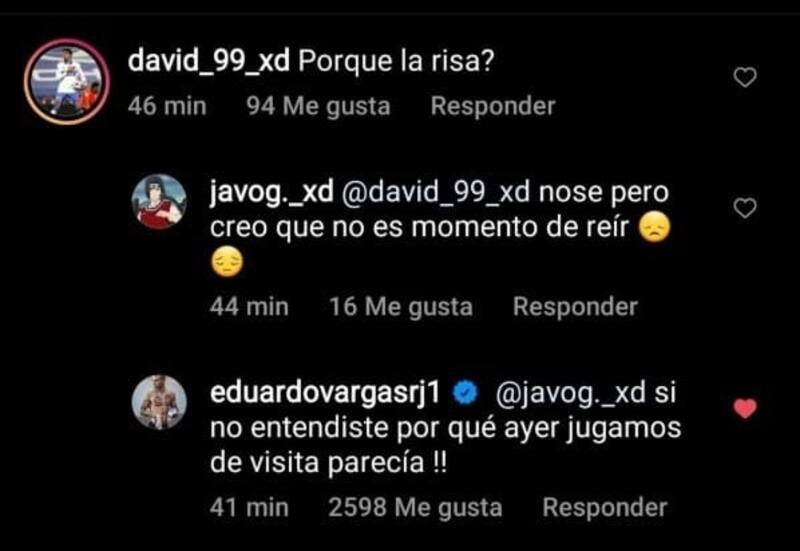Like david_99_xd's comment
This screenshot has height=551, width=800.
[x=745, y=78]
